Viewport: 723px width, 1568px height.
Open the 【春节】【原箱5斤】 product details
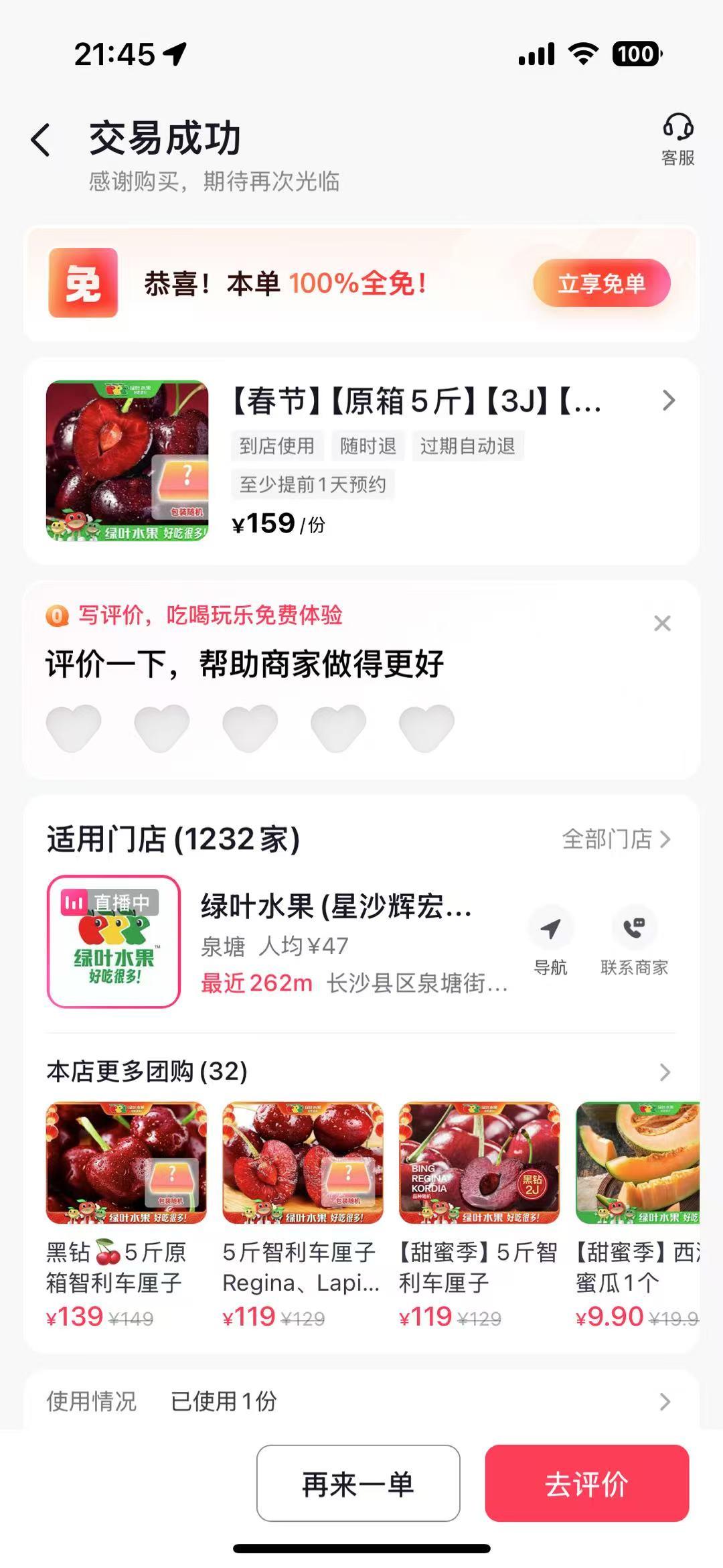[x=415, y=402]
